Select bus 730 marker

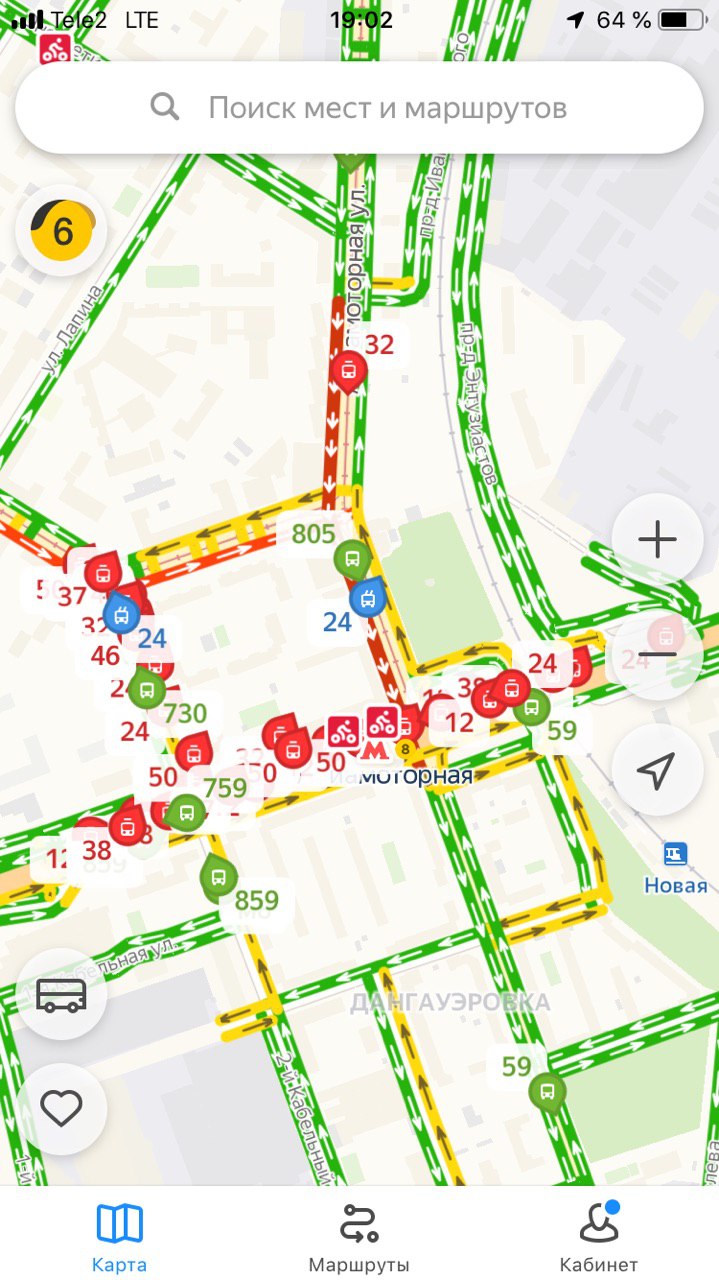[146, 690]
